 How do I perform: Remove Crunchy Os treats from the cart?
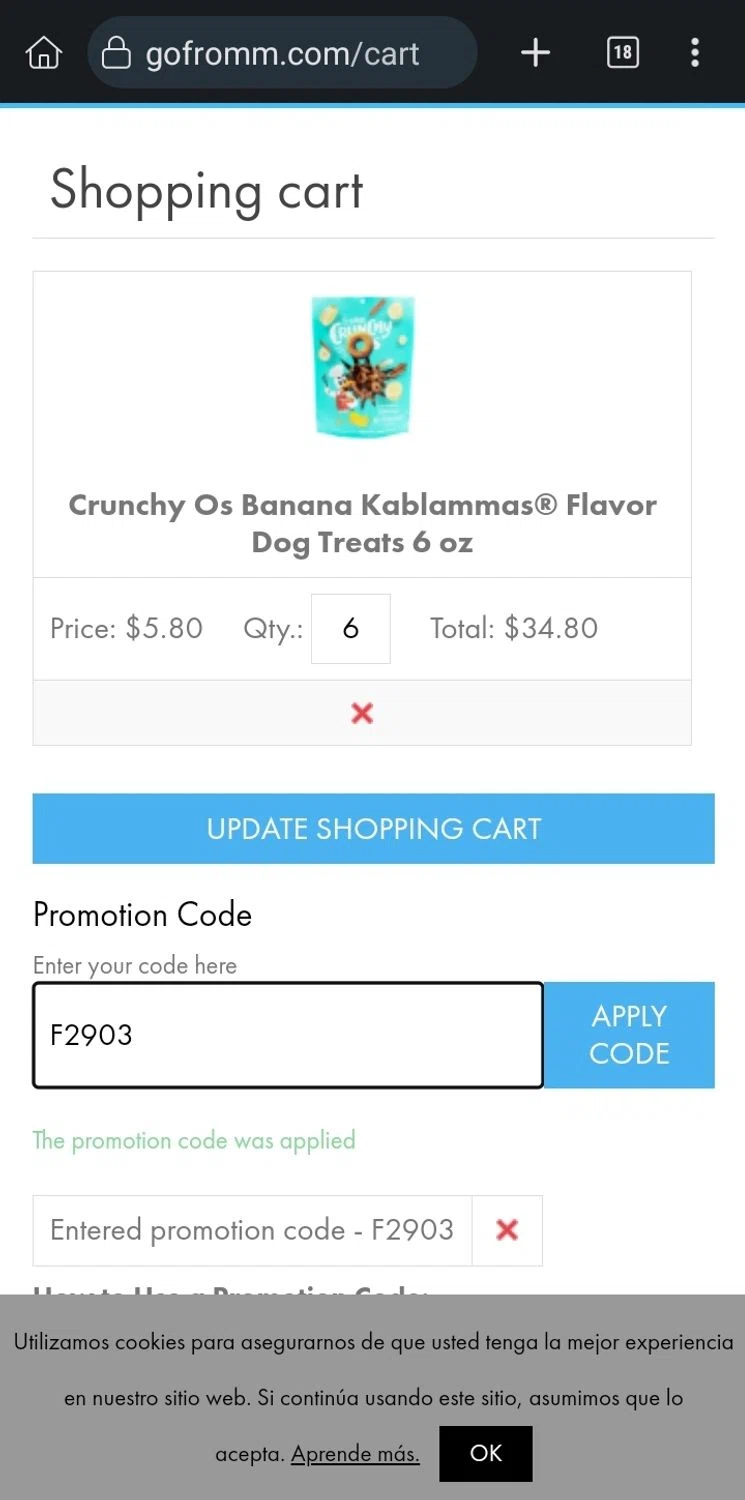[x=362, y=713]
